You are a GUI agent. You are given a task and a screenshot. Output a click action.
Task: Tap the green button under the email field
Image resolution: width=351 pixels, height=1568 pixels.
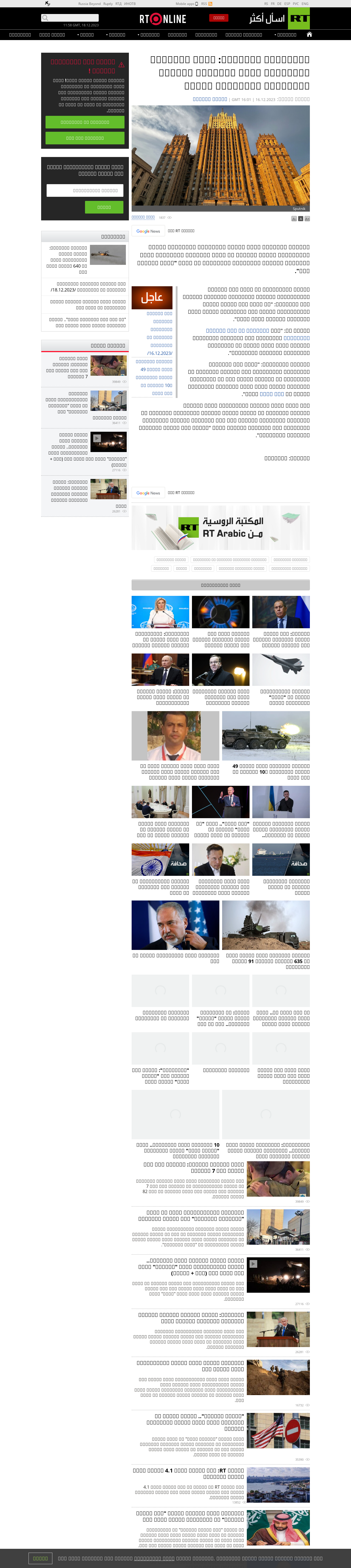click(x=104, y=207)
